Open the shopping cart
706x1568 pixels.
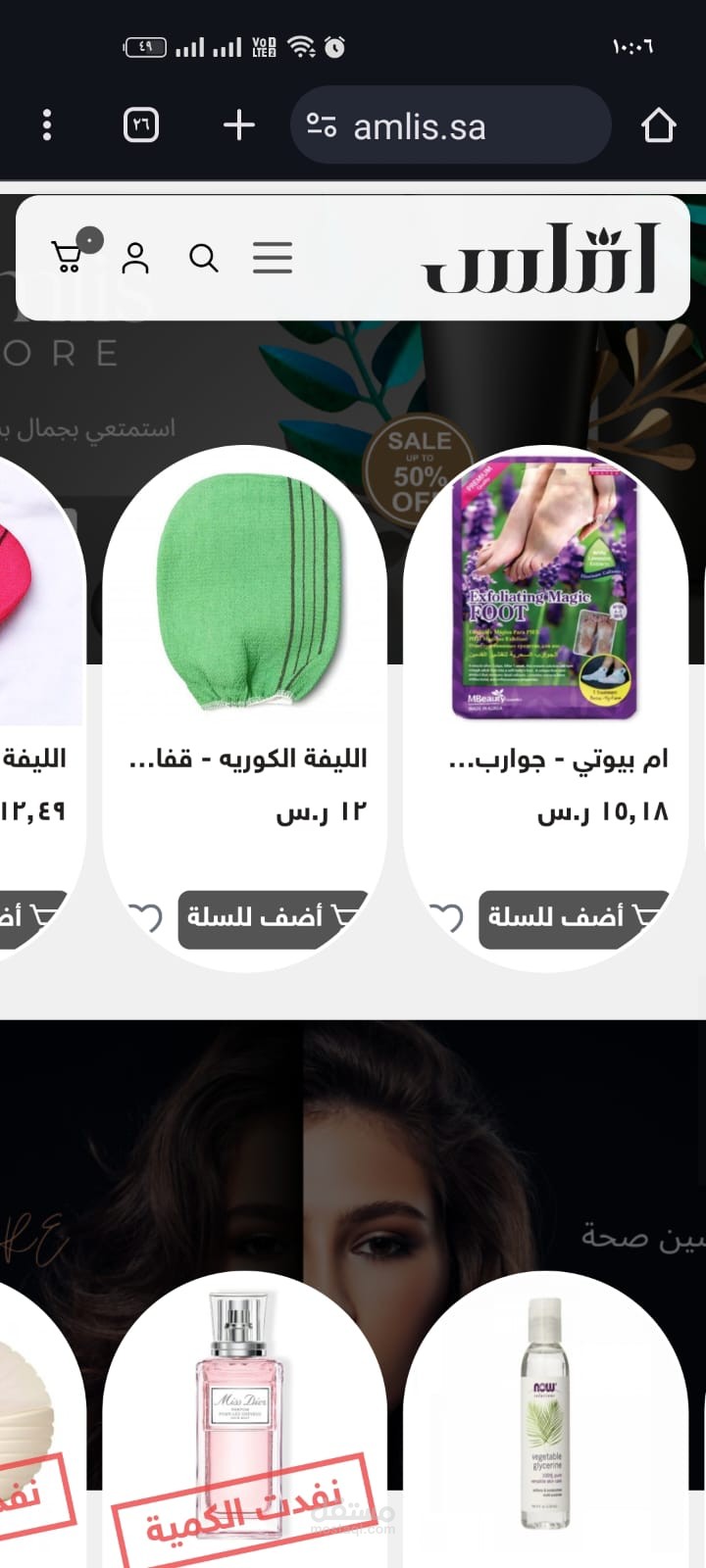tap(68, 257)
